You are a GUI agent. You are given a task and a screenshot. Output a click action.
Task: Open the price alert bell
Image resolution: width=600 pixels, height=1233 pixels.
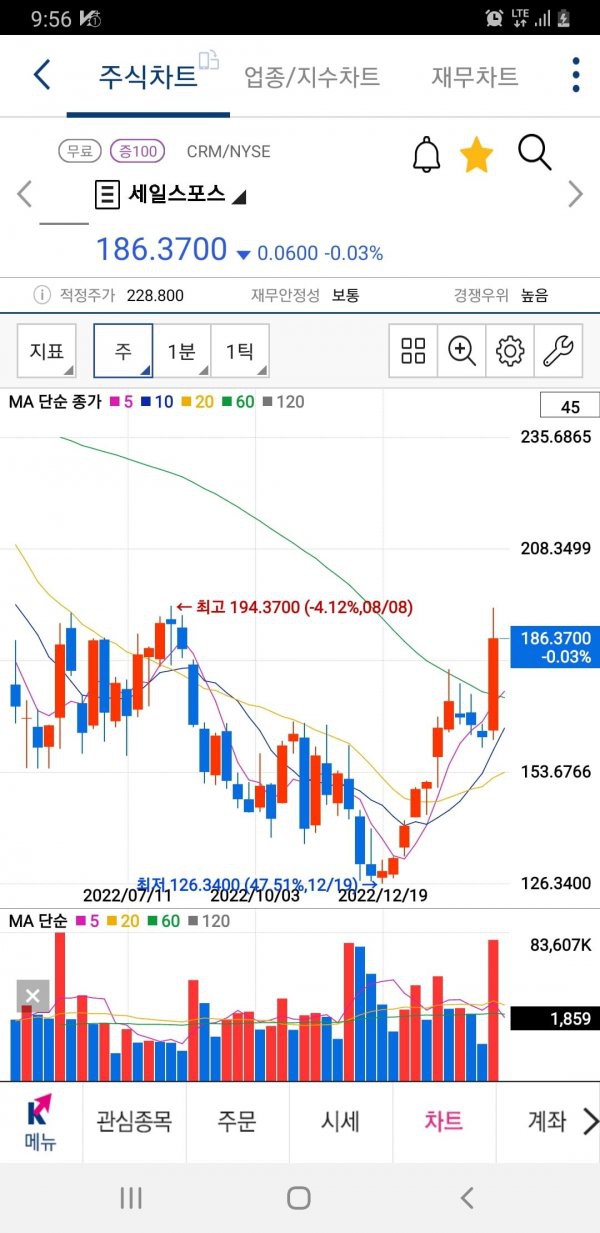(426, 154)
